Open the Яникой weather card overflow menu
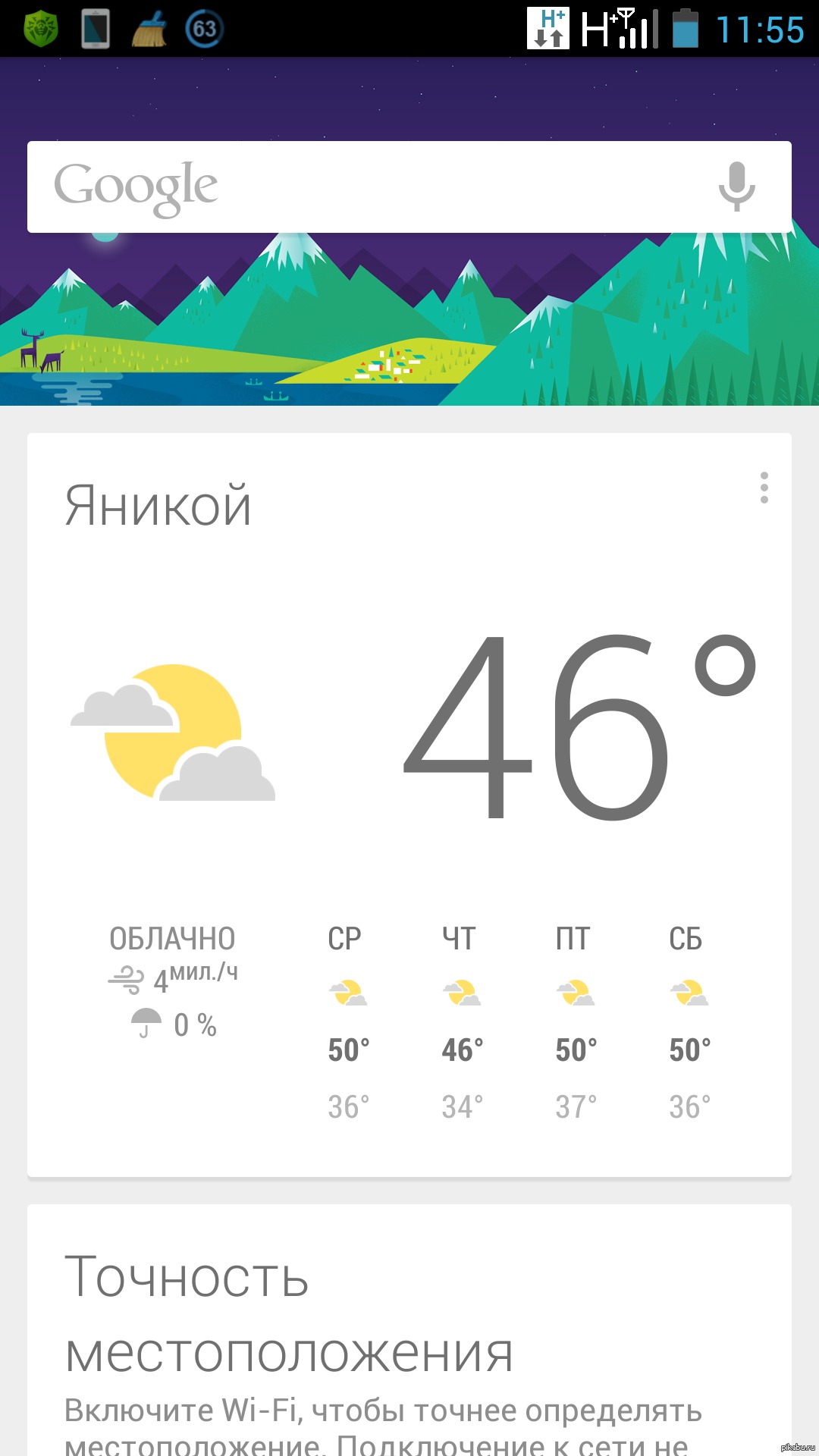The height and width of the screenshot is (1456, 819). 764,488
